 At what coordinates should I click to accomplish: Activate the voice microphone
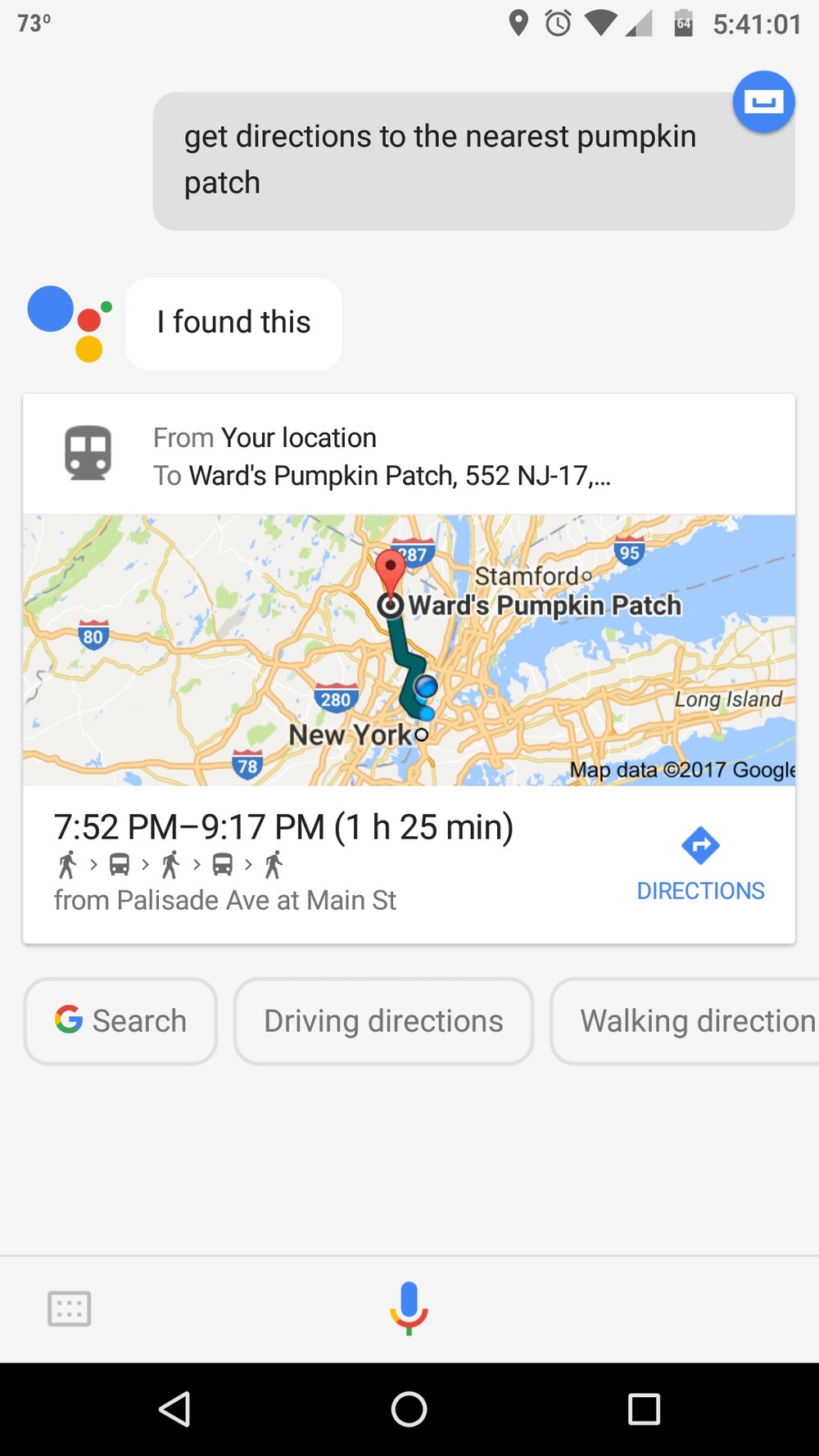pyautogui.click(x=409, y=1308)
